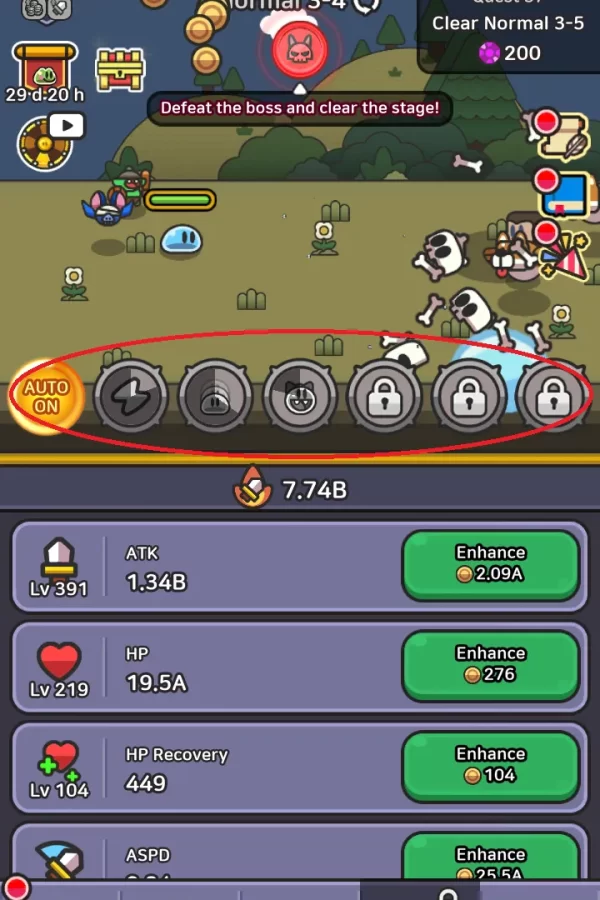Enhance the HP stat

click(490, 667)
